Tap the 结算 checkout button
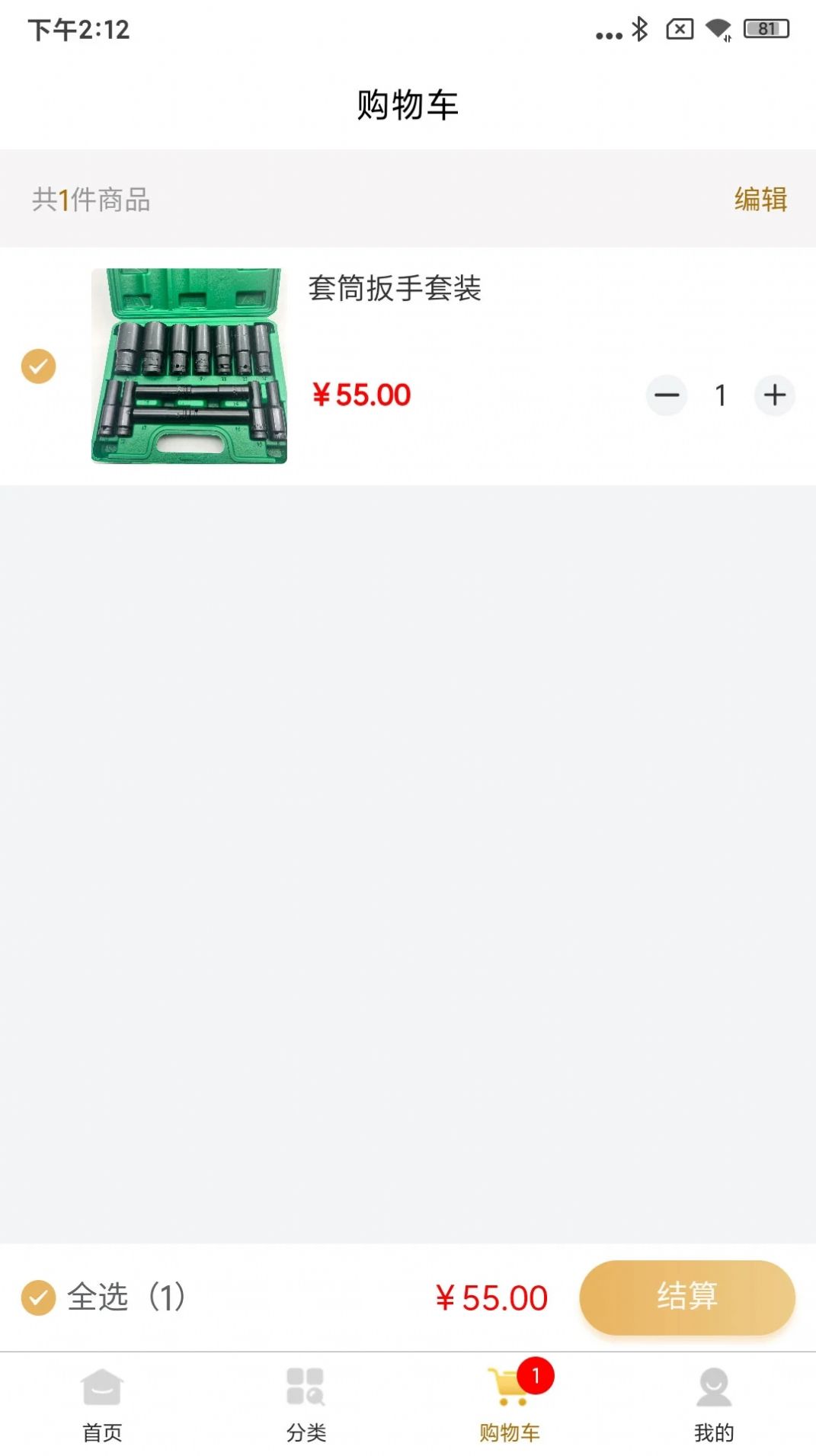This screenshot has width=816, height=1456. 686,1297
